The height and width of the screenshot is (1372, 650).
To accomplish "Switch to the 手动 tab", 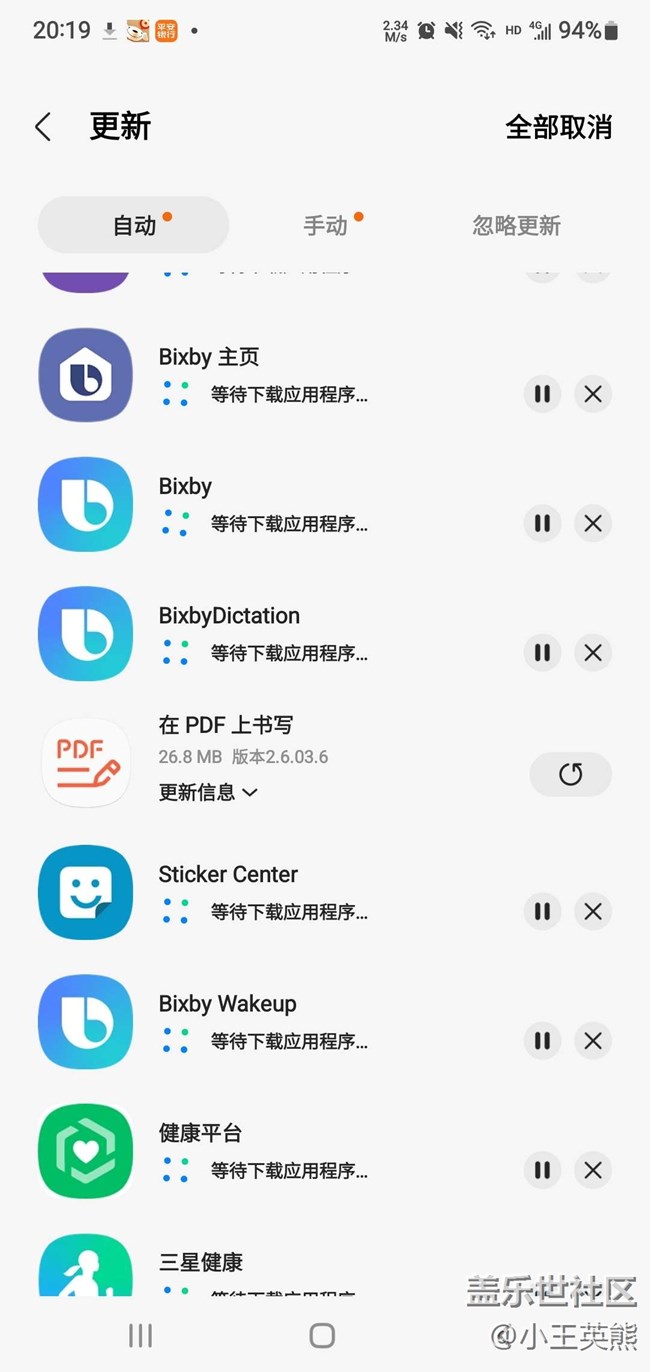I will click(326, 225).
